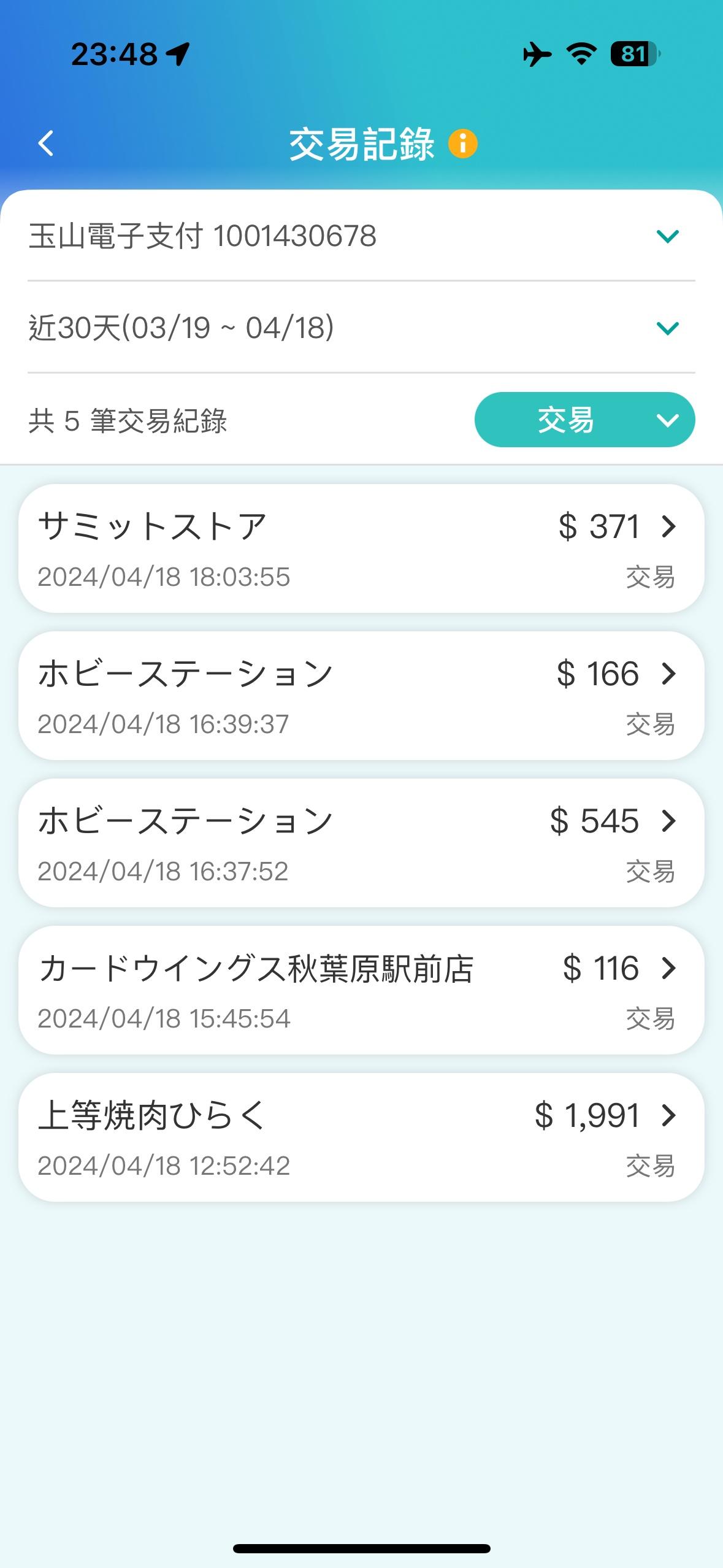The image size is (723, 1568).
Task: Open the ホビーステーション $545 transaction details
Action: click(361, 843)
